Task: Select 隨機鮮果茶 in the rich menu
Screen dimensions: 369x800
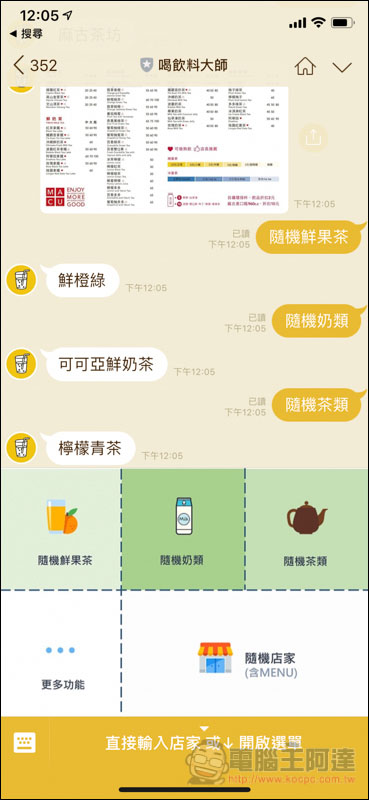Action: coord(61,529)
